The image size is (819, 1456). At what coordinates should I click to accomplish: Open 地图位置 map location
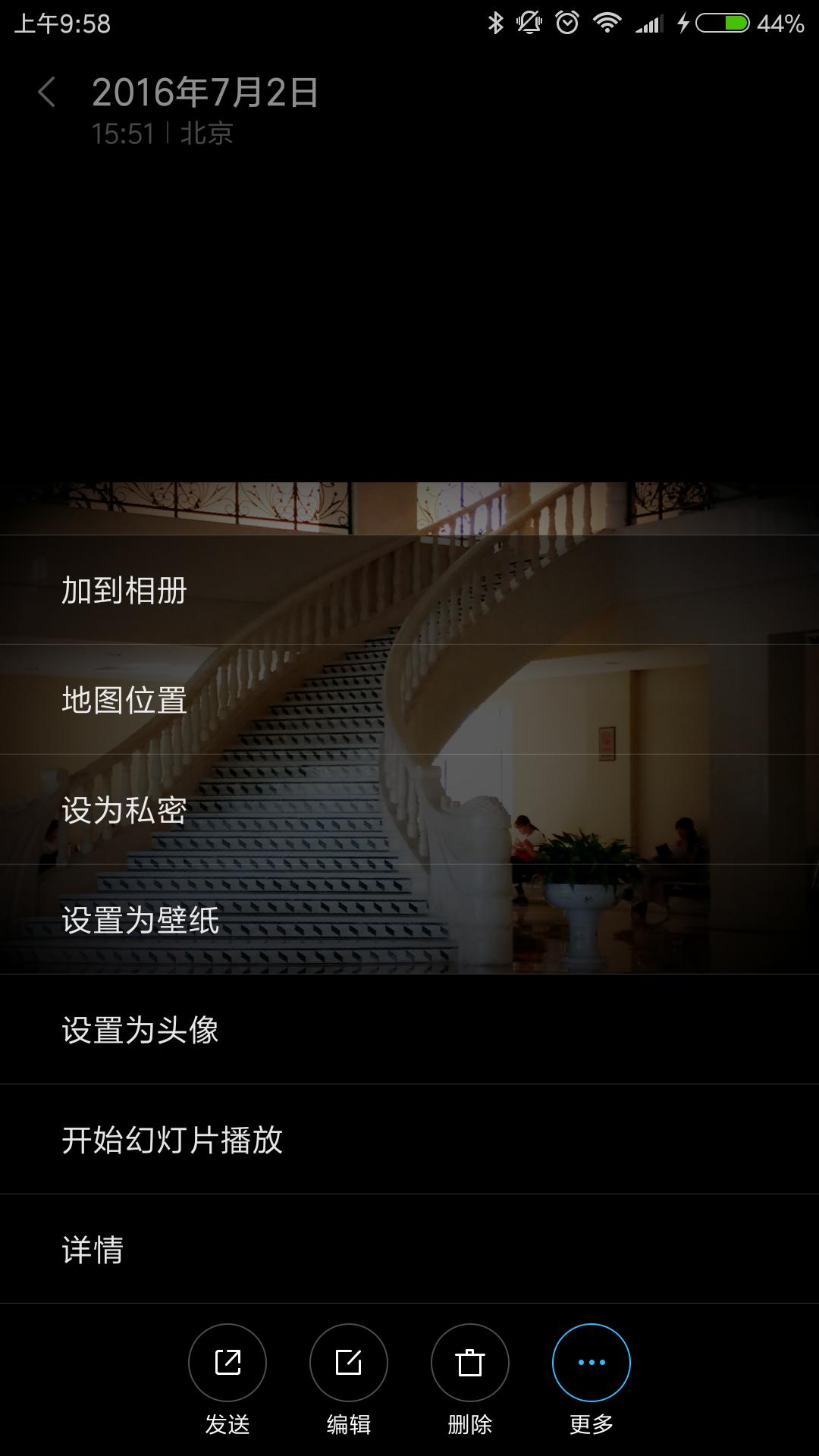tap(409, 699)
